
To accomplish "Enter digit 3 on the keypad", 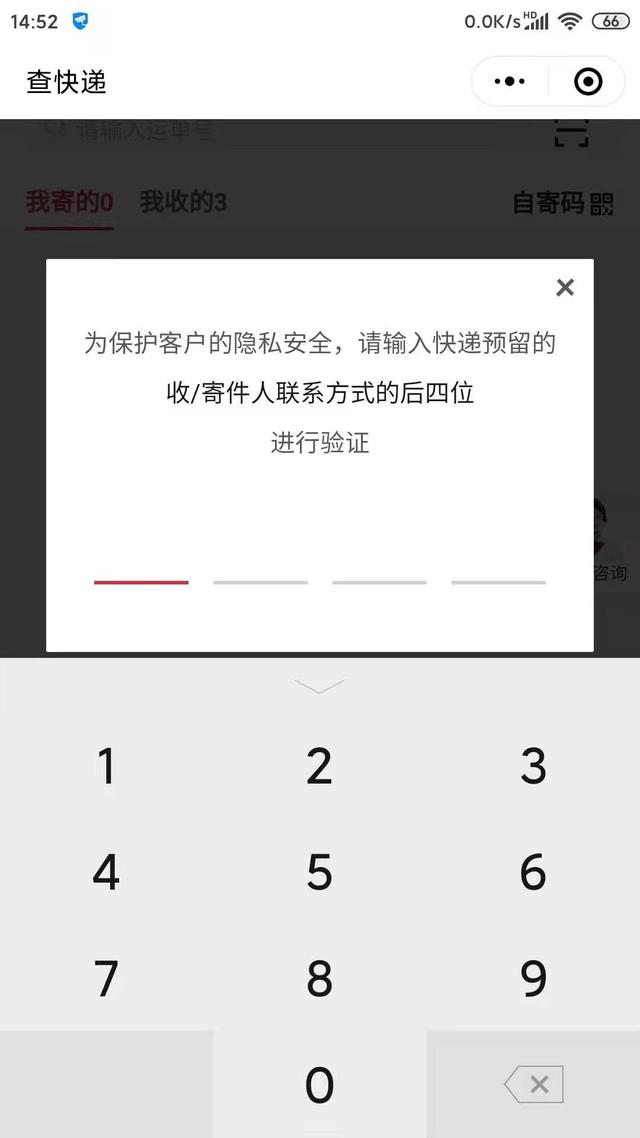I will click(x=533, y=766).
